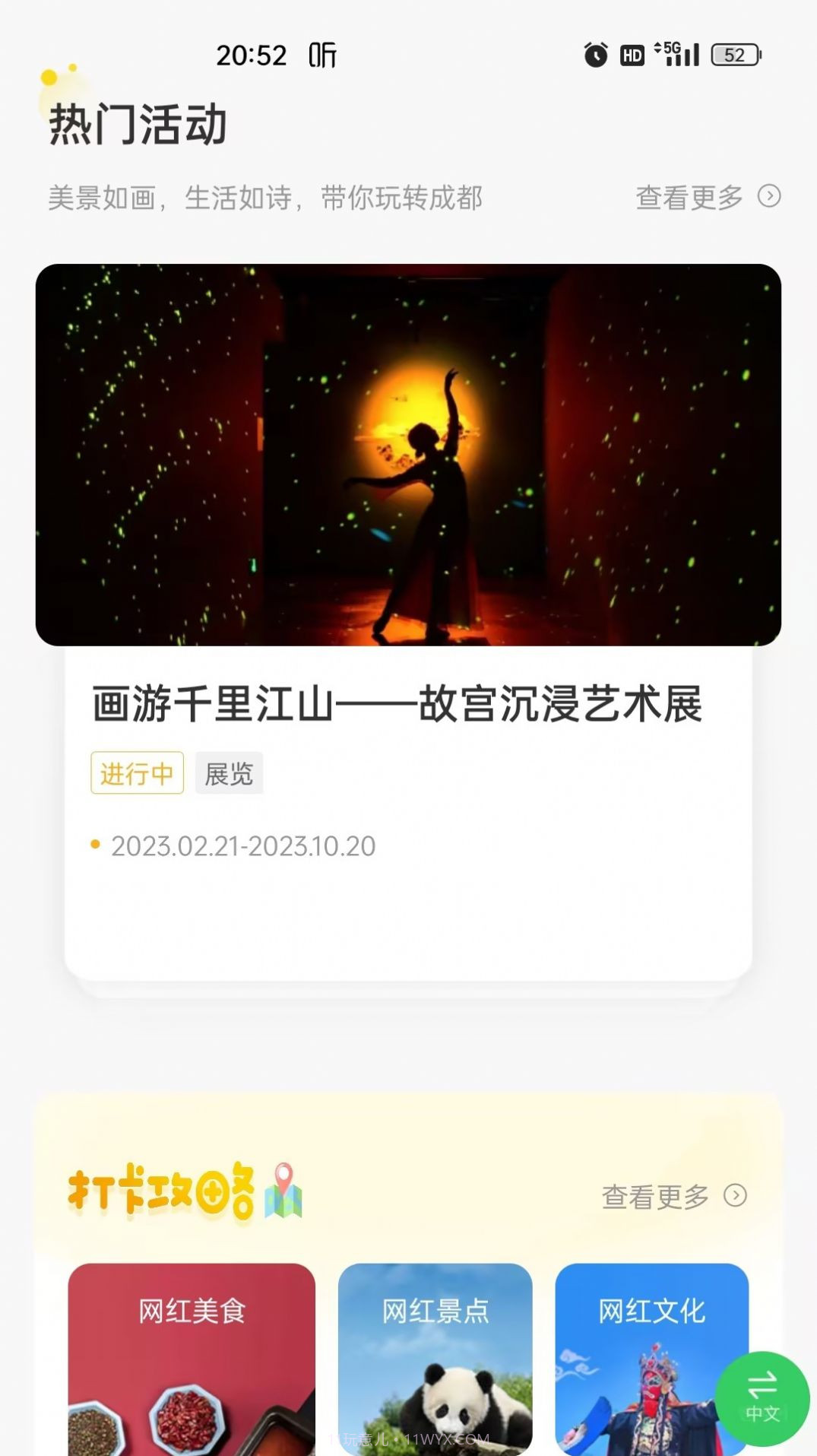Select the 网红美食 category card
This screenshot has width=817, height=1456.
point(191,1361)
